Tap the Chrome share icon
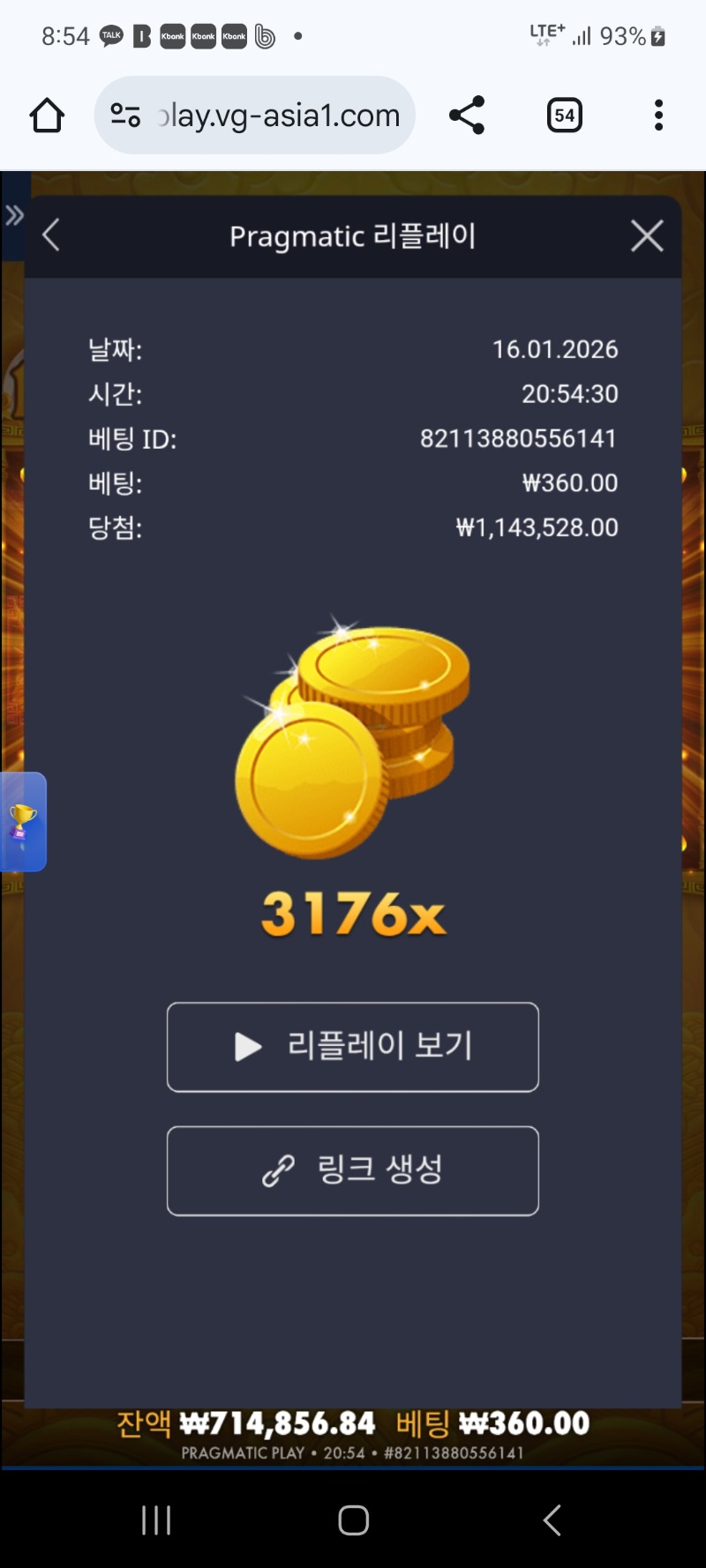Viewport: 706px width, 1568px height. 467,115
